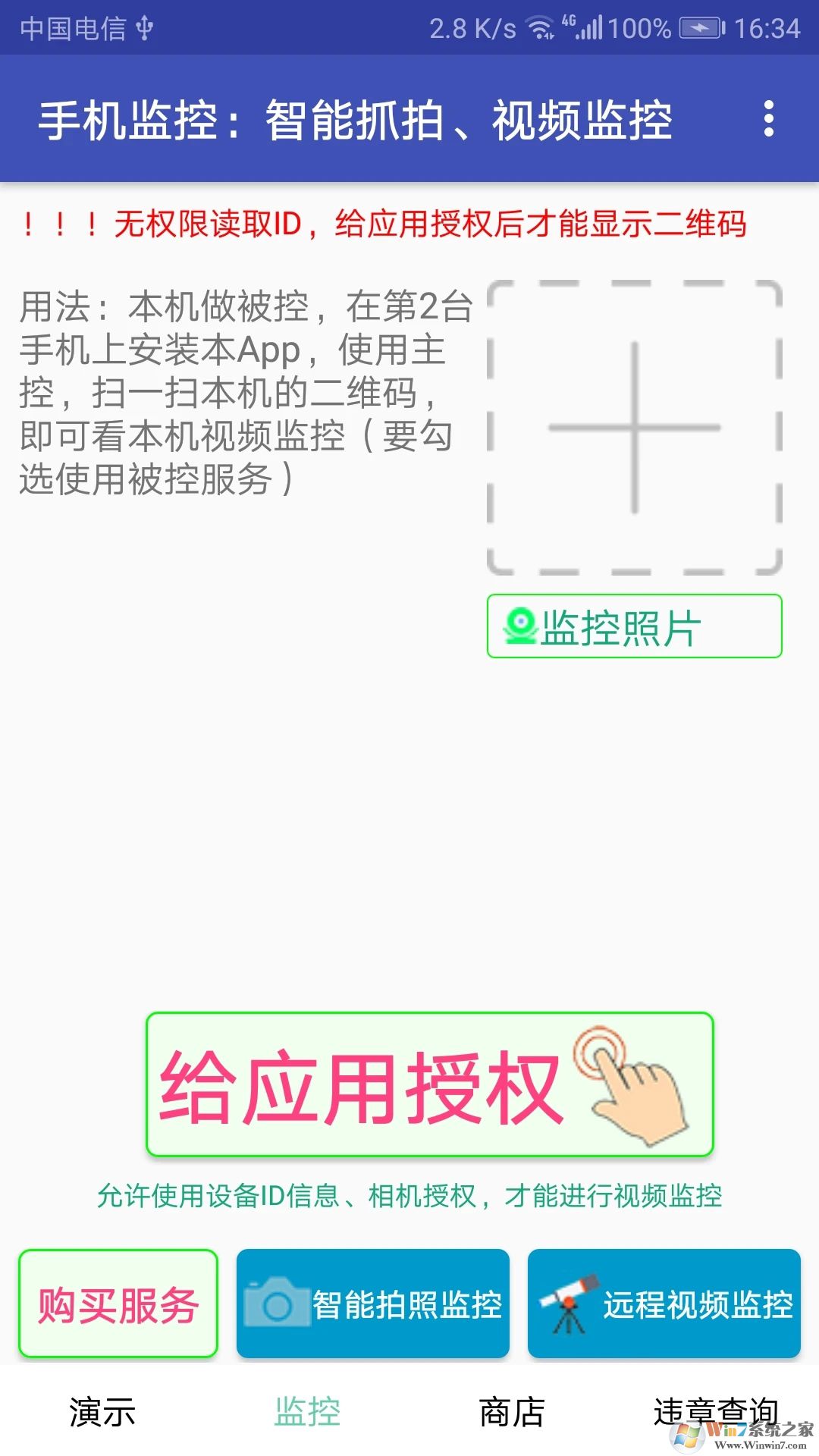Start 智能拍照监控 smart photo monitoring

tap(373, 1304)
